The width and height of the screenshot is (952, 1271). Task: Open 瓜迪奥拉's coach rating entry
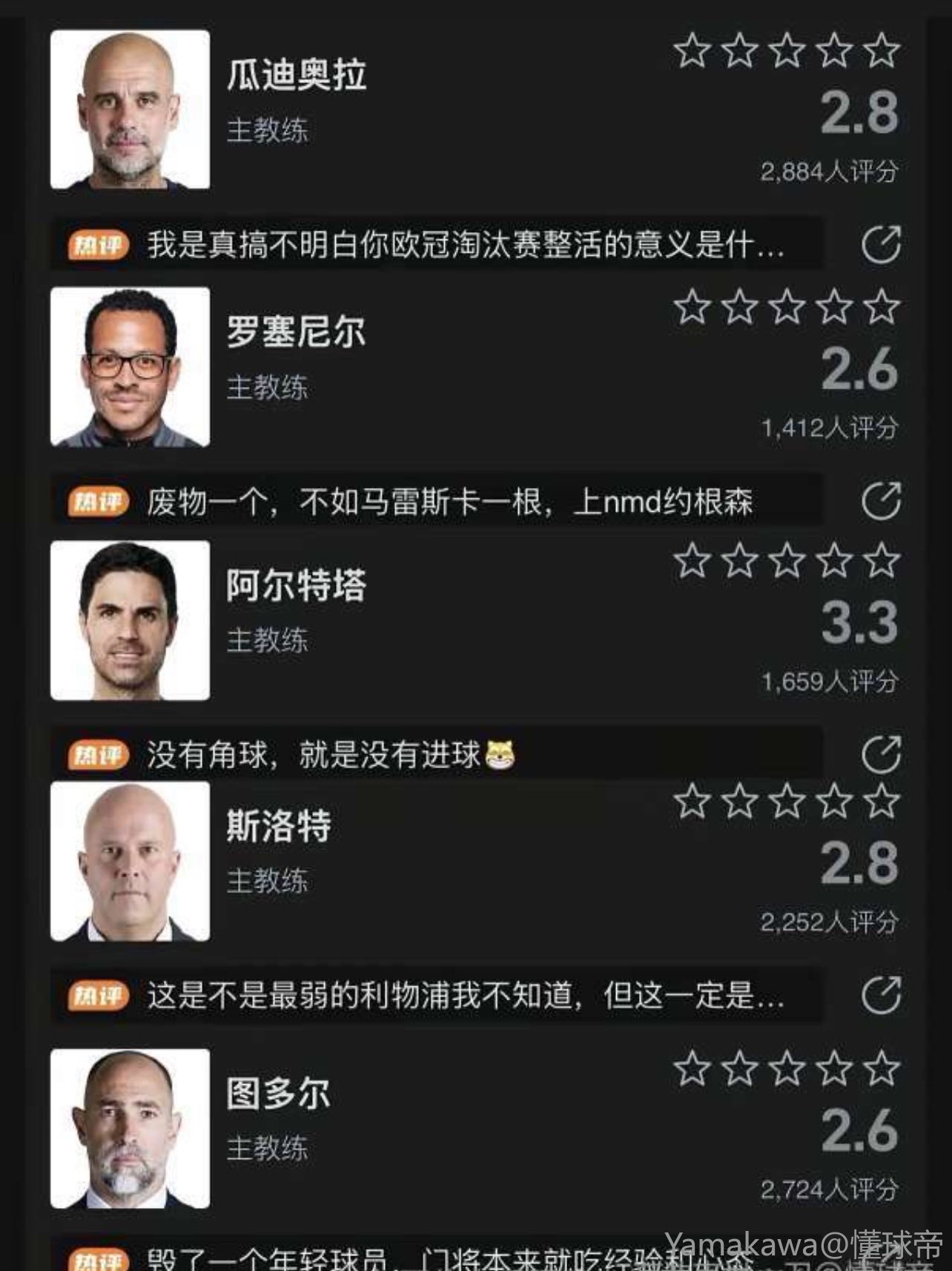[x=297, y=76]
